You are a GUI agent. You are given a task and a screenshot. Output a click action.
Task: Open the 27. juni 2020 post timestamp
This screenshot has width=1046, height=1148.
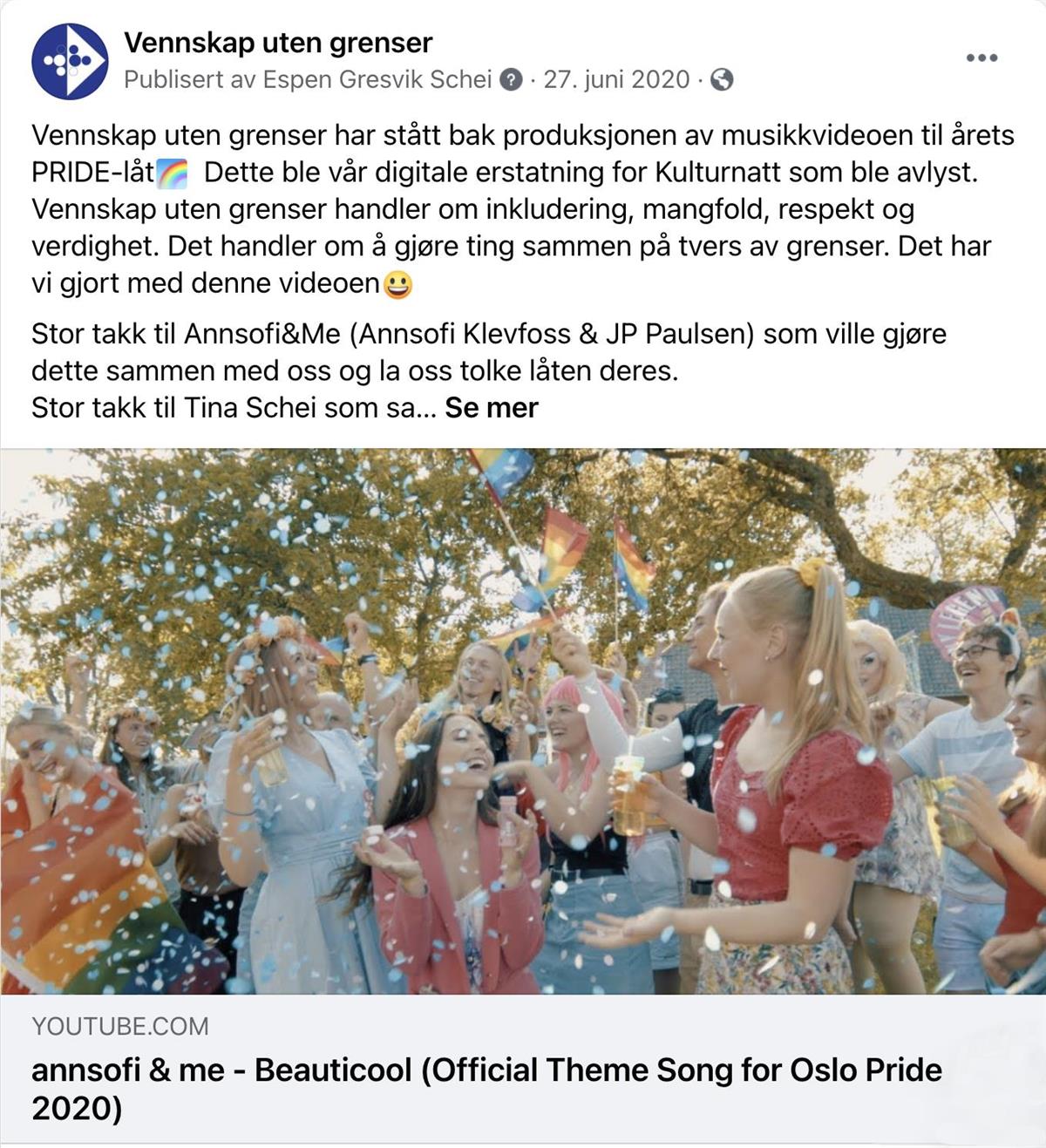(x=616, y=79)
